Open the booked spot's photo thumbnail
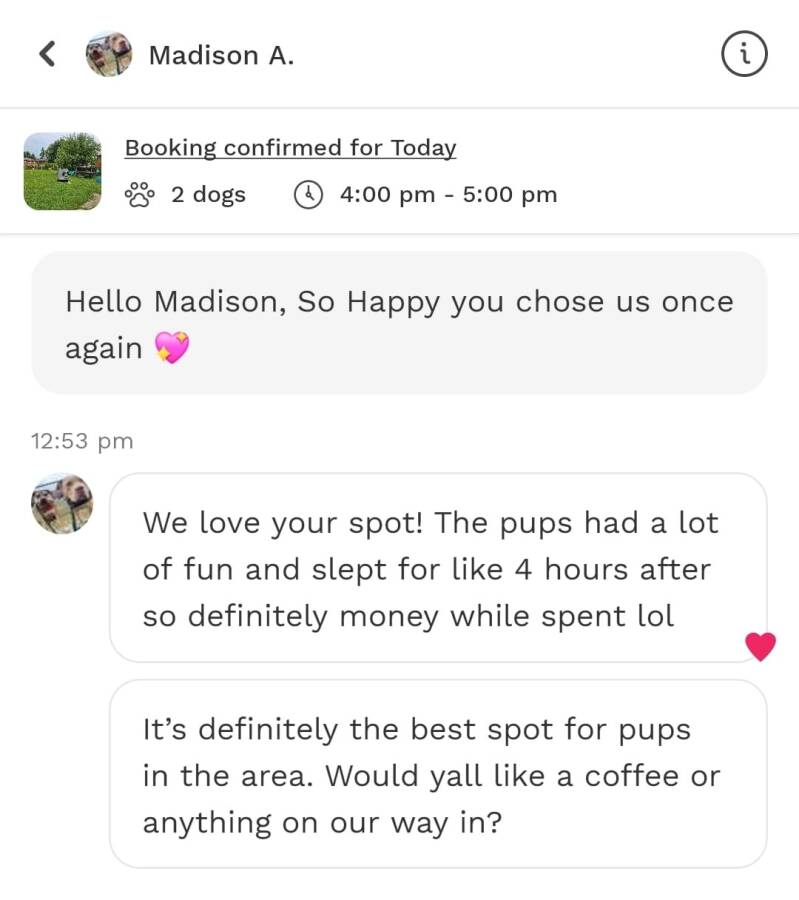The width and height of the screenshot is (799, 900). pos(62,171)
